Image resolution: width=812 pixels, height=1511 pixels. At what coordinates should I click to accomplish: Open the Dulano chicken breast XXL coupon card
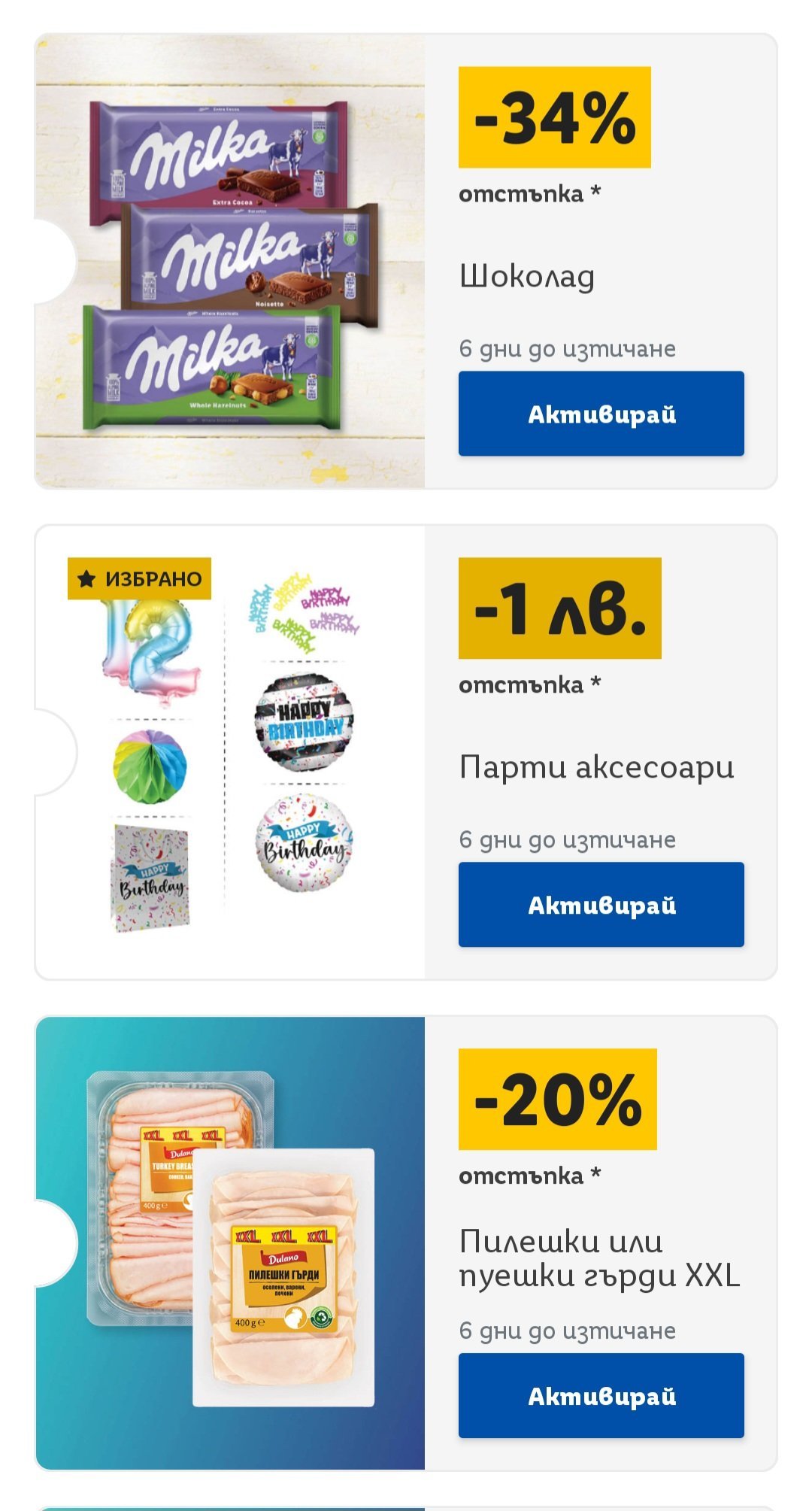(x=230, y=1243)
